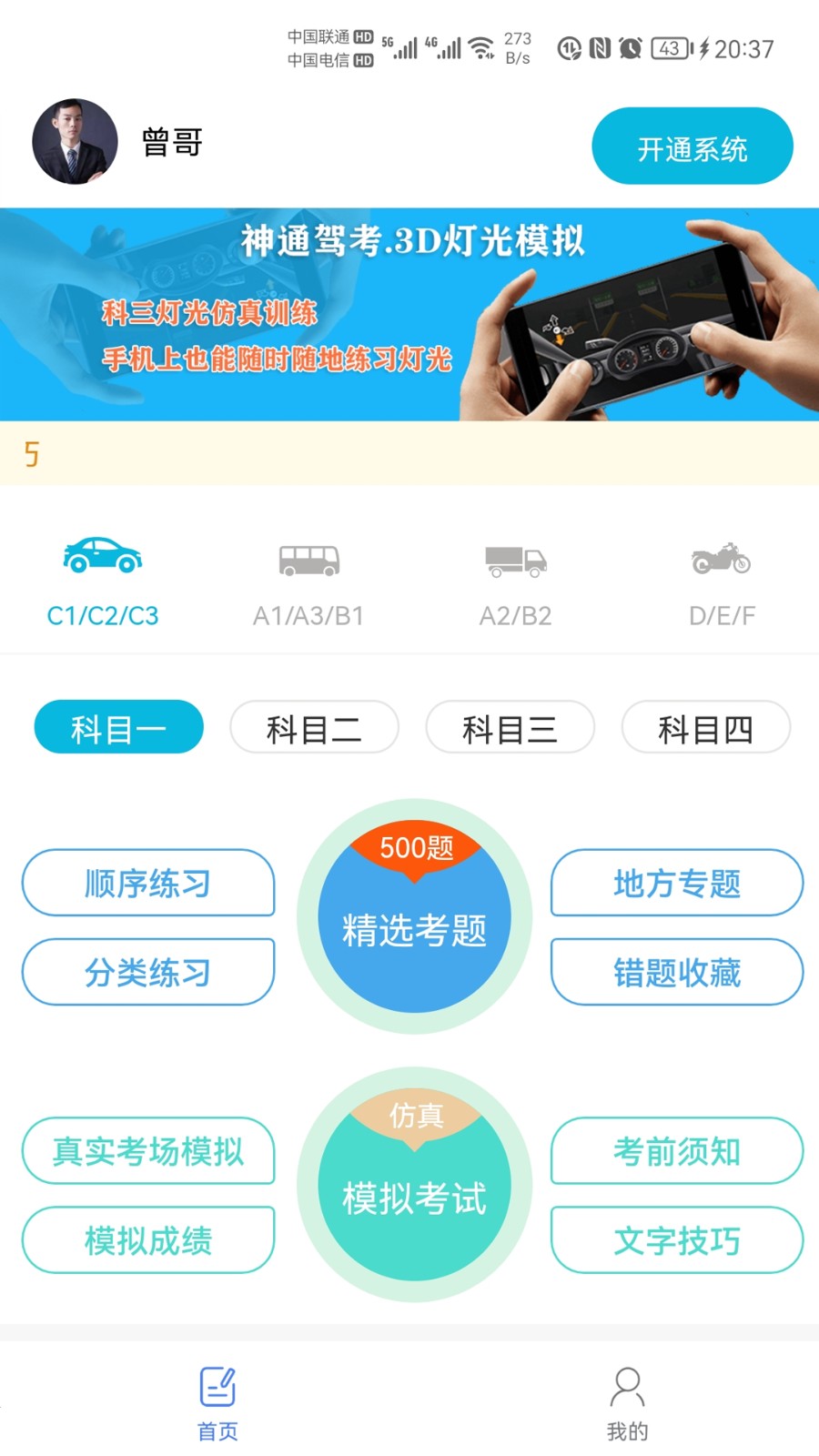Open 文字技巧 text tips
This screenshot has width=819, height=1456.
676,1239
